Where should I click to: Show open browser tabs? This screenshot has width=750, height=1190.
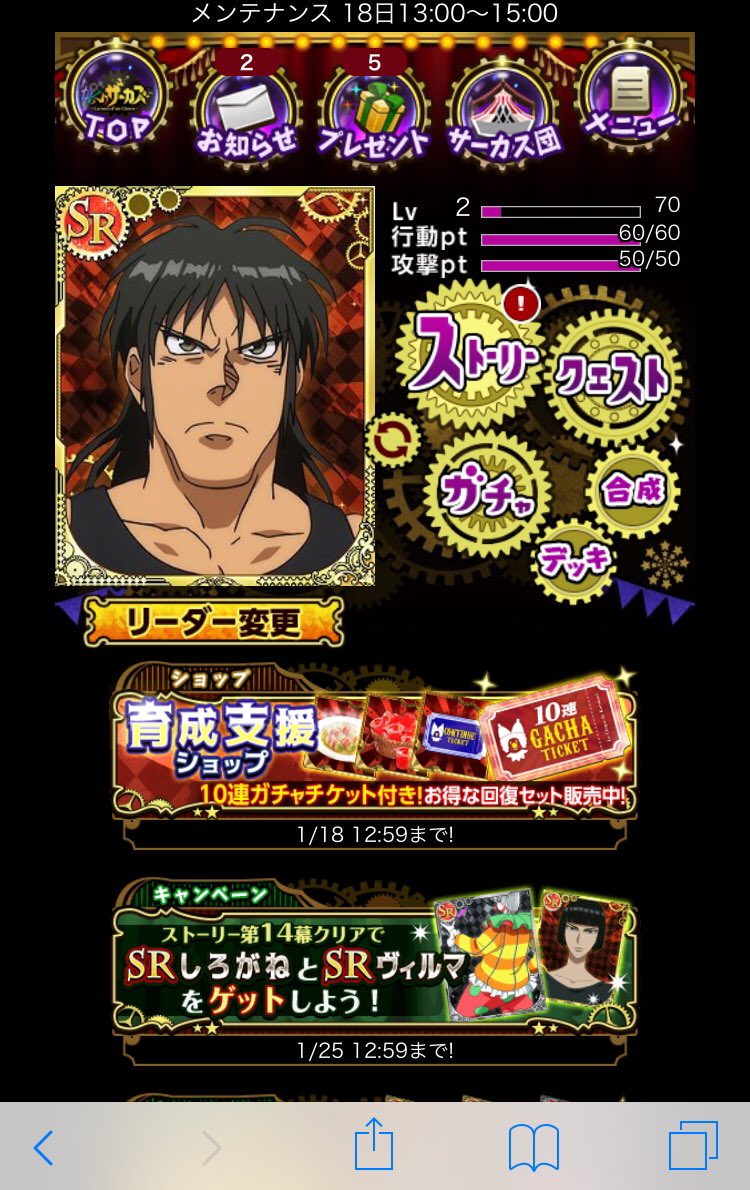click(x=693, y=1146)
